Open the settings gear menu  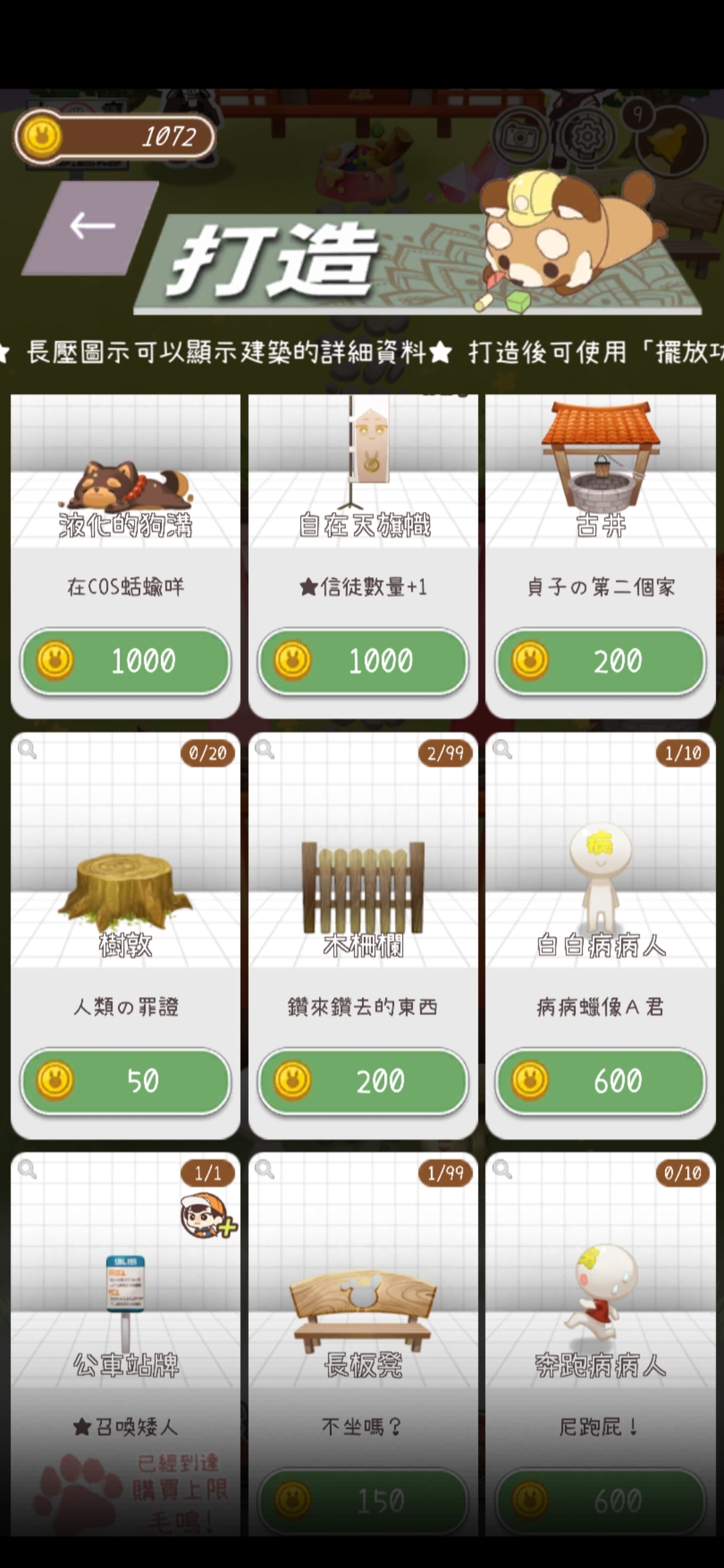pos(585,135)
